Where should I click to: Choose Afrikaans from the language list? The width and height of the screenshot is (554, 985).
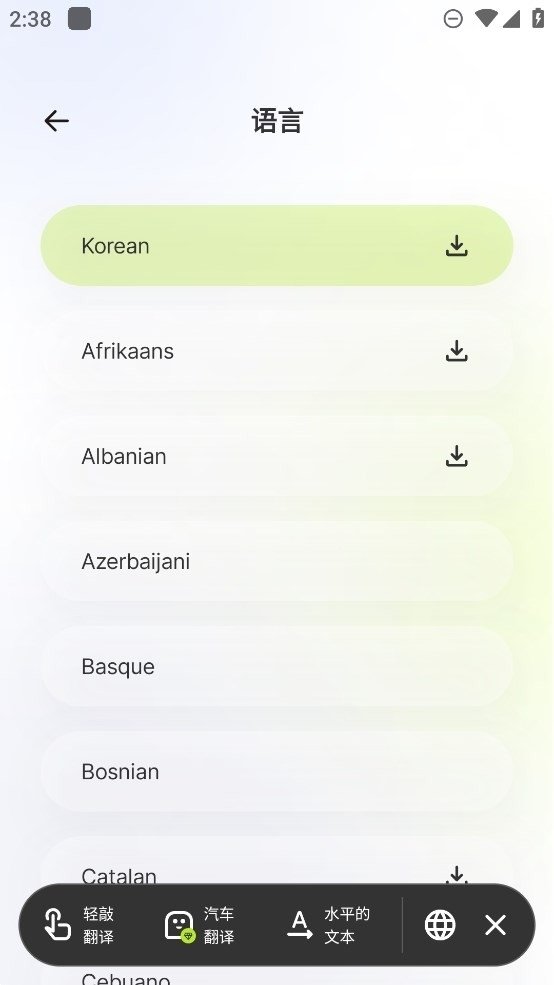coord(277,351)
